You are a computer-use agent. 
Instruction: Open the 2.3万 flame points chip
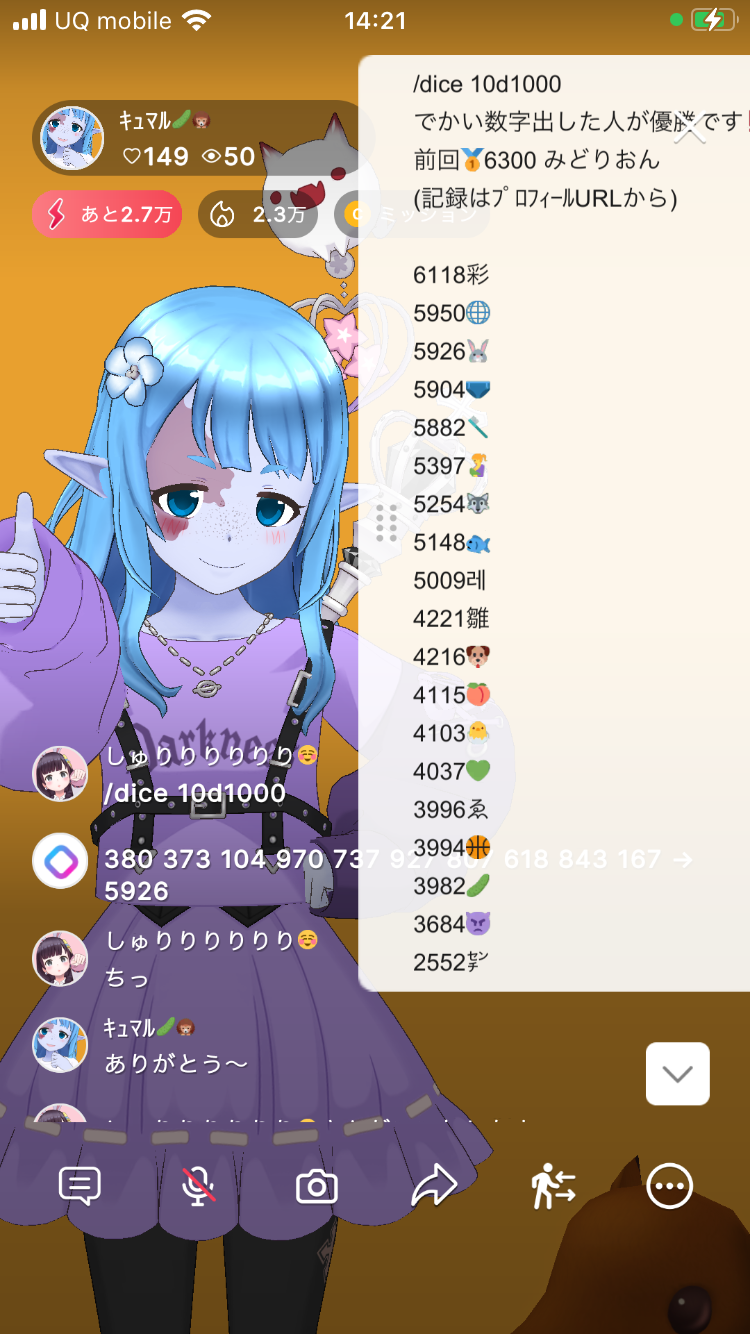(258, 214)
